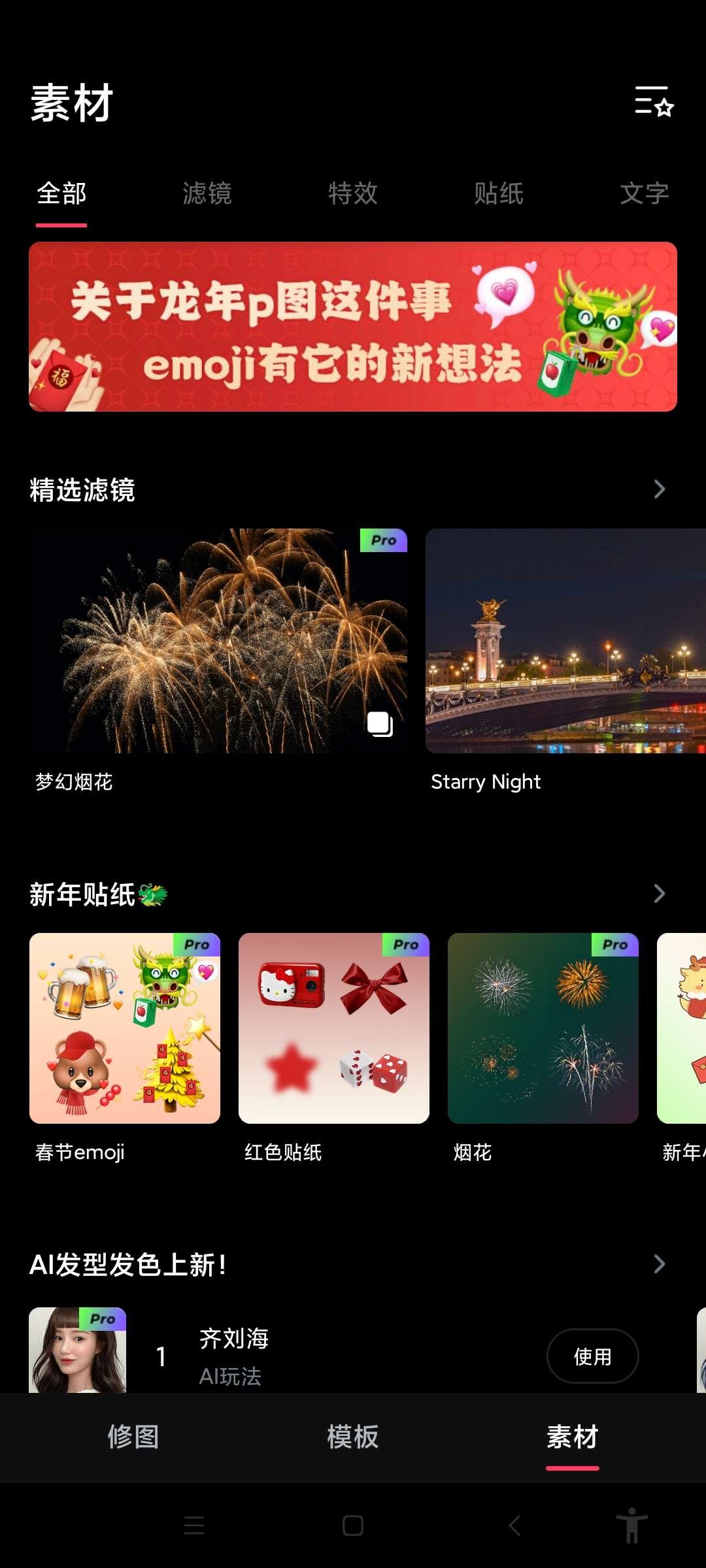This screenshot has width=706, height=1568.
Task: Open the Starry Night filter
Action: (x=565, y=640)
